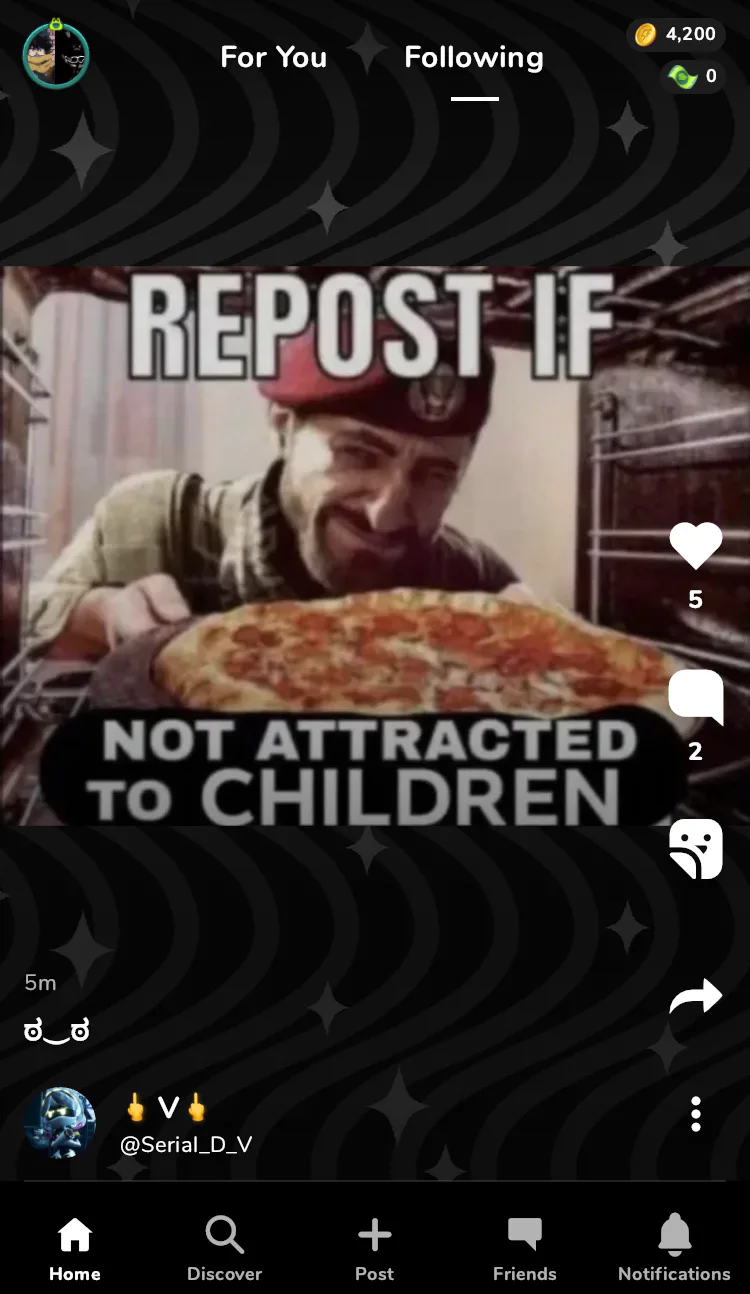Open the post overflow menu
Image resolution: width=750 pixels, height=1294 pixels.
[695, 1114]
